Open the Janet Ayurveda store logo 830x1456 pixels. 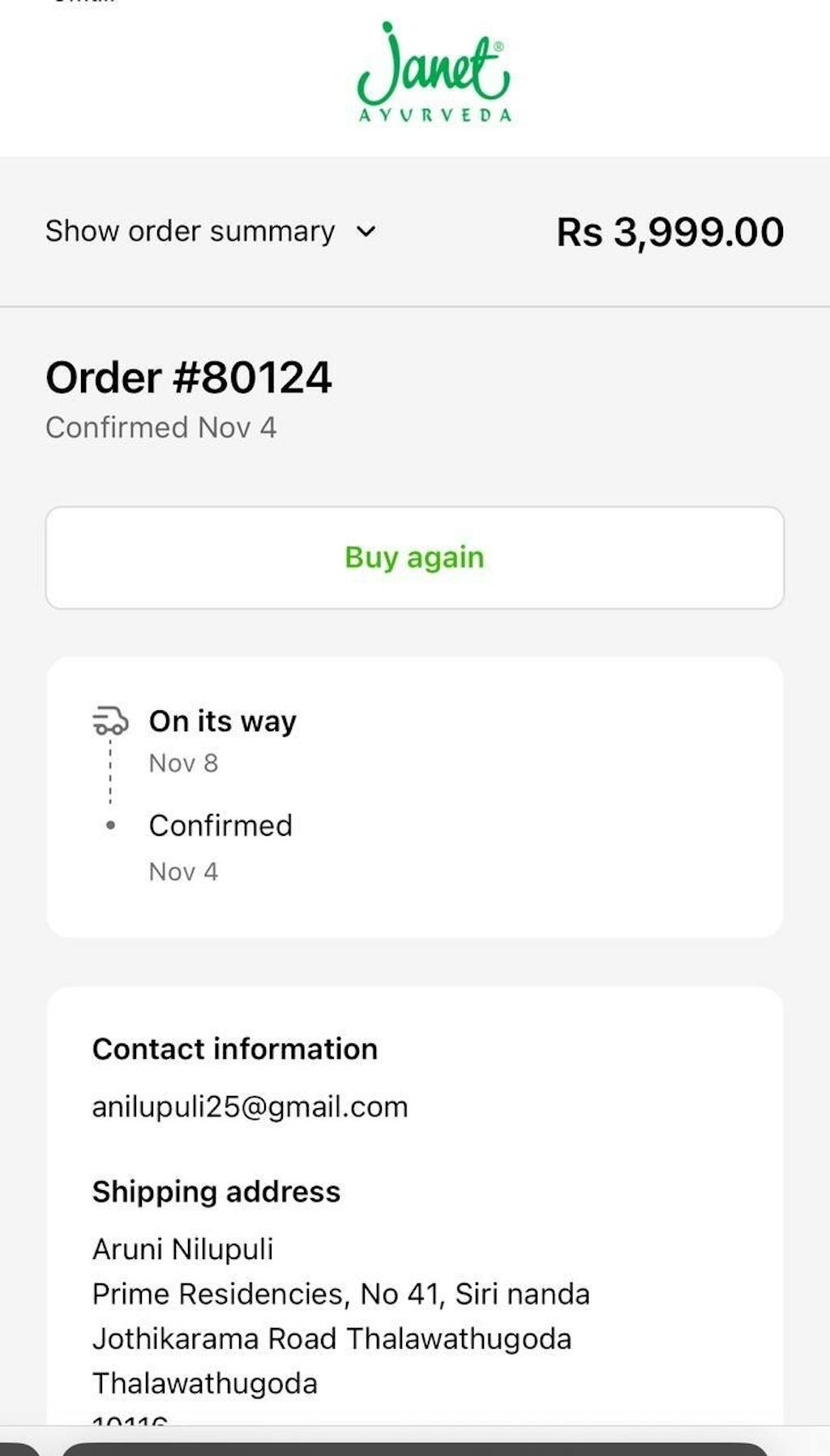click(434, 75)
